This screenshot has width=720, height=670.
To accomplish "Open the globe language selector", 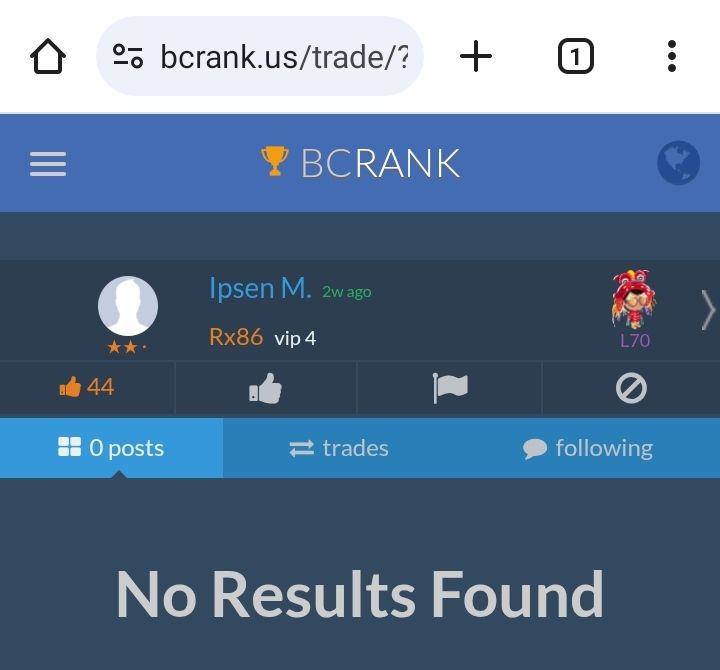I will [x=677, y=163].
